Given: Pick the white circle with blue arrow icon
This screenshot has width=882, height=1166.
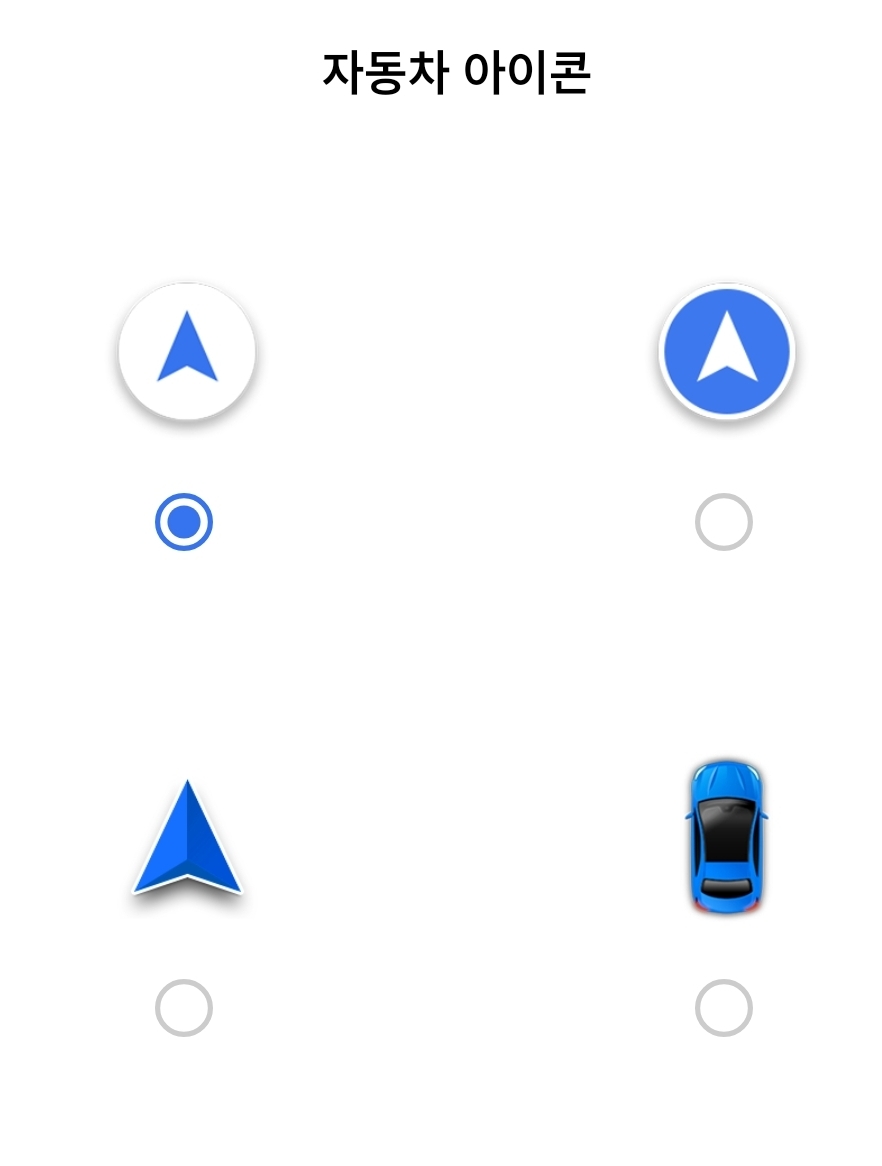Looking at the screenshot, I should pos(187,351).
